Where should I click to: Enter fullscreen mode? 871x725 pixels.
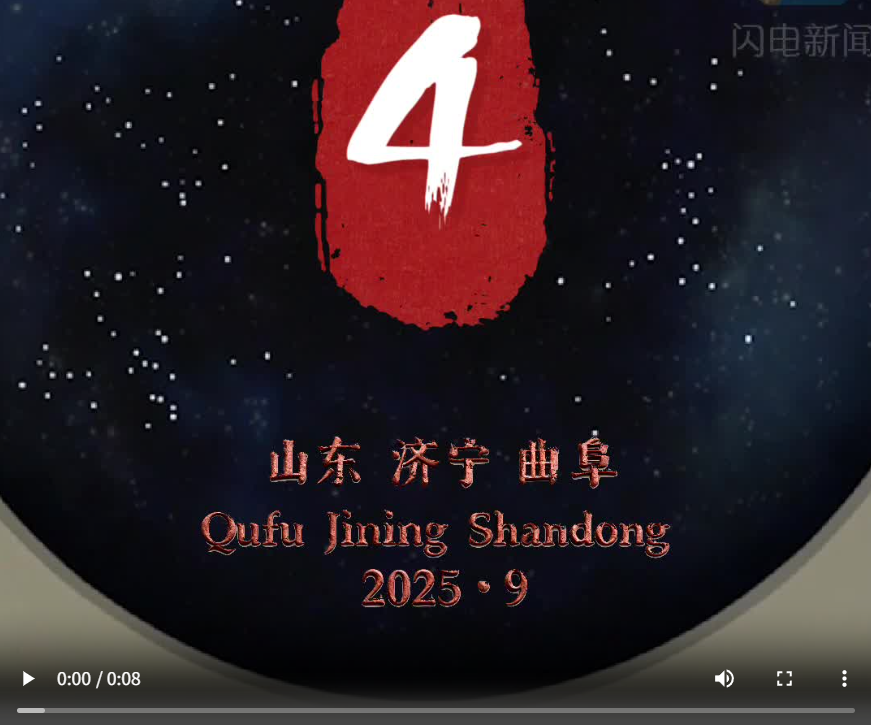[784, 679]
